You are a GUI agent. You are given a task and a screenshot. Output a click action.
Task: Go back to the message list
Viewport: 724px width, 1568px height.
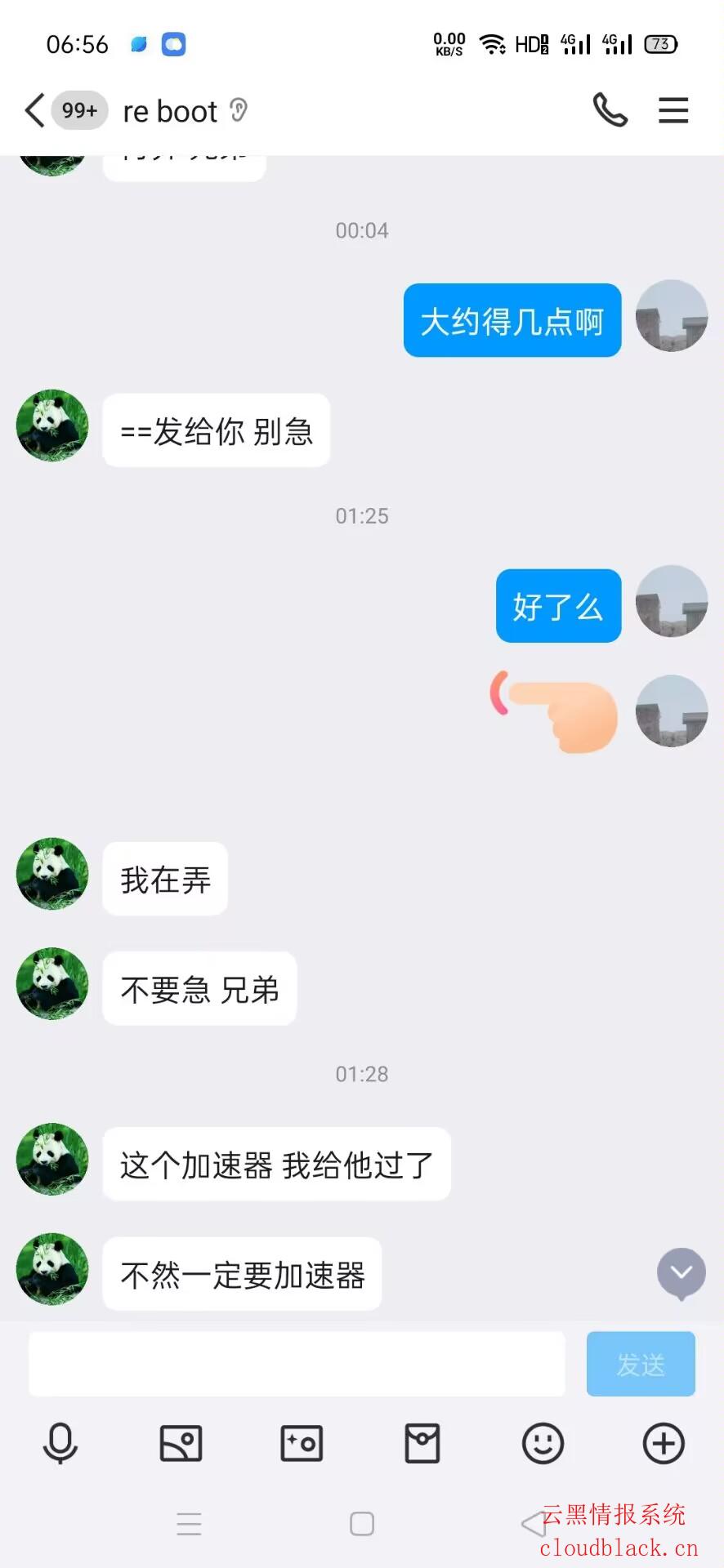click(35, 110)
